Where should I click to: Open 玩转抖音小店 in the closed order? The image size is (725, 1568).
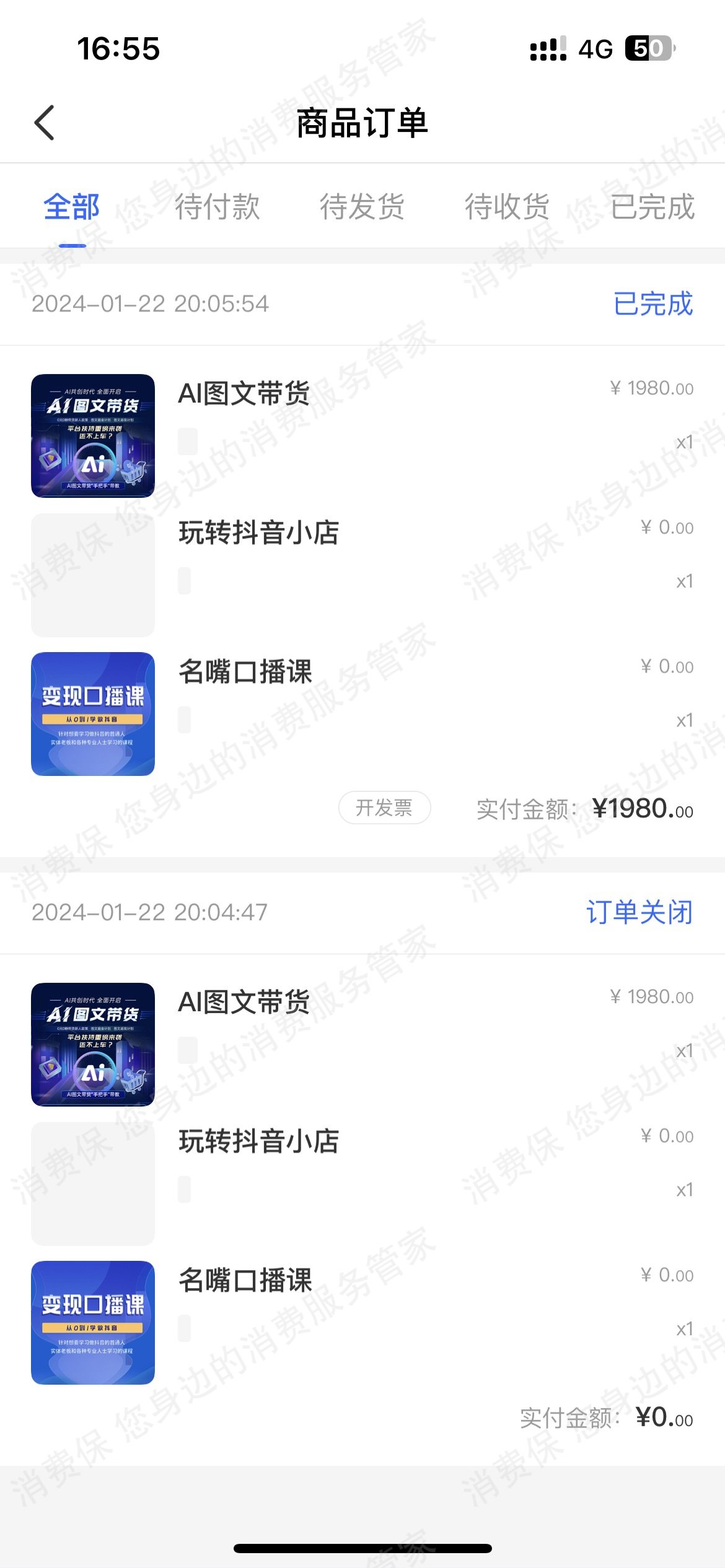[x=258, y=1142]
